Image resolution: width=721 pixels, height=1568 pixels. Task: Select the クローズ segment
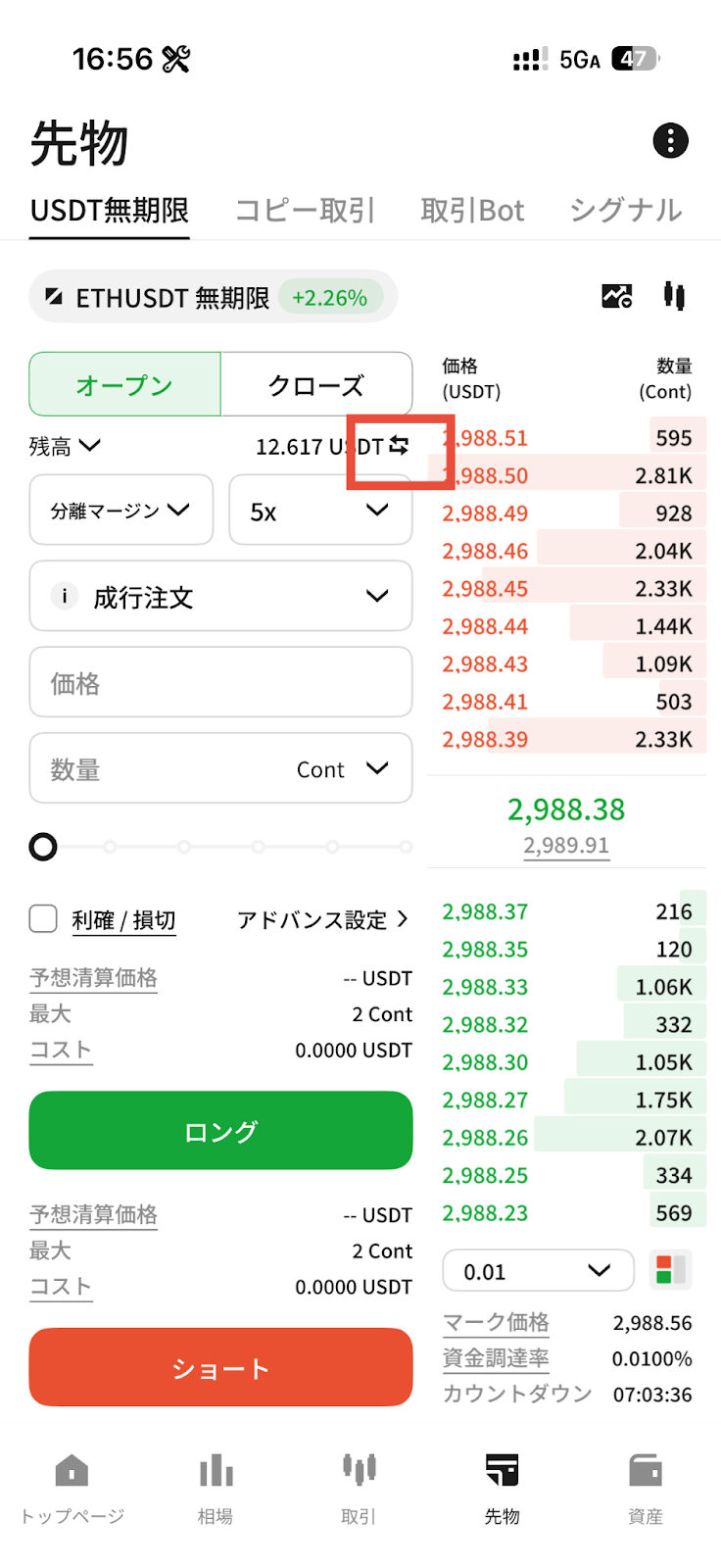tap(315, 385)
